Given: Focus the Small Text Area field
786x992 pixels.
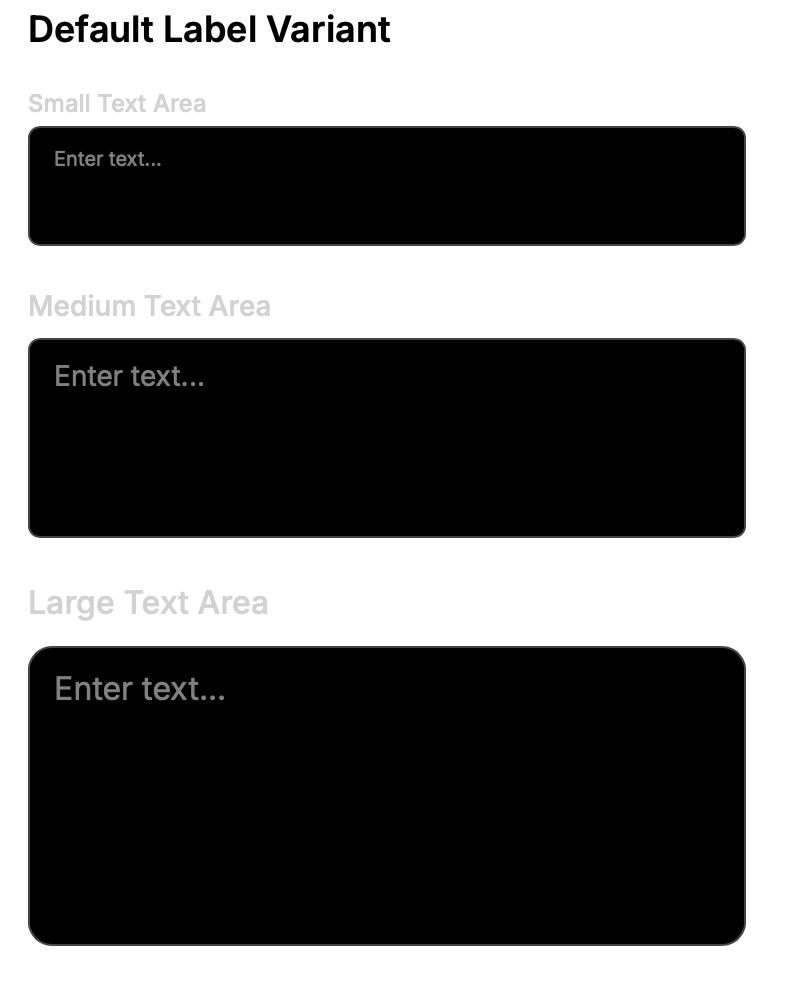Looking at the screenshot, I should 387,186.
